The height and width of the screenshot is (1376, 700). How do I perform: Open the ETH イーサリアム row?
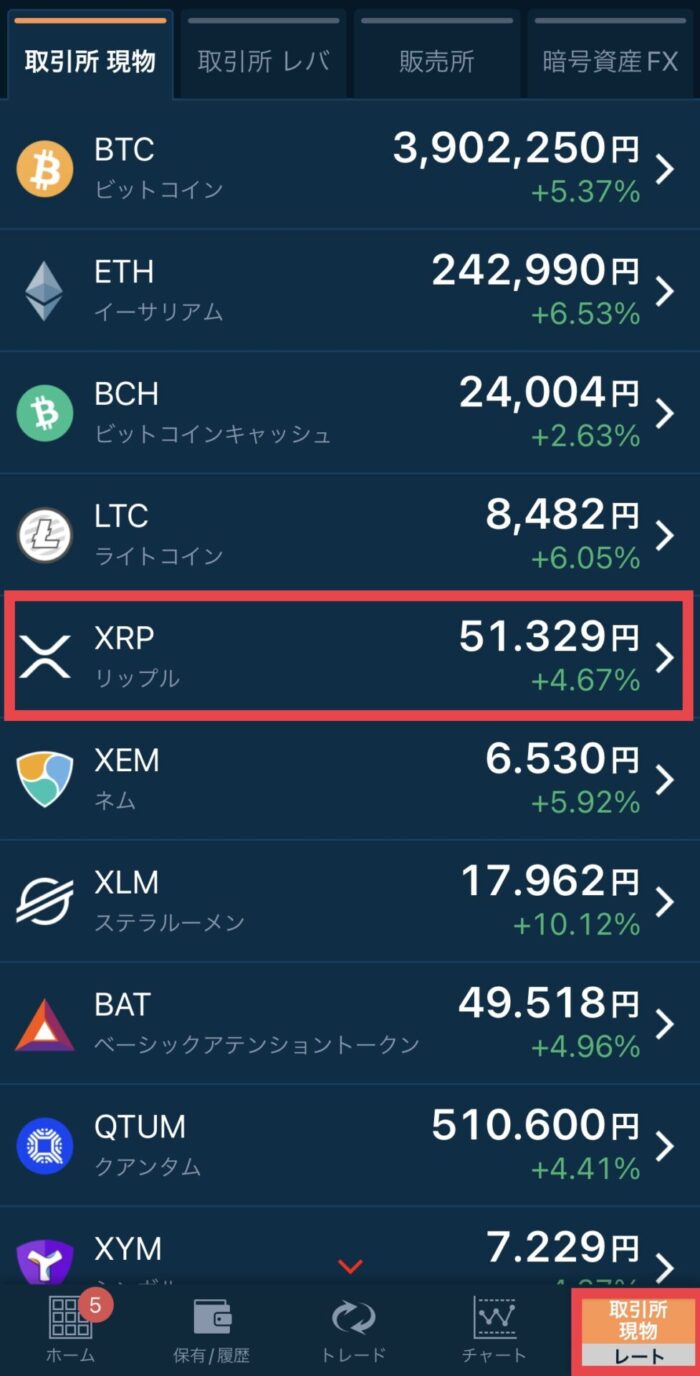[350, 290]
